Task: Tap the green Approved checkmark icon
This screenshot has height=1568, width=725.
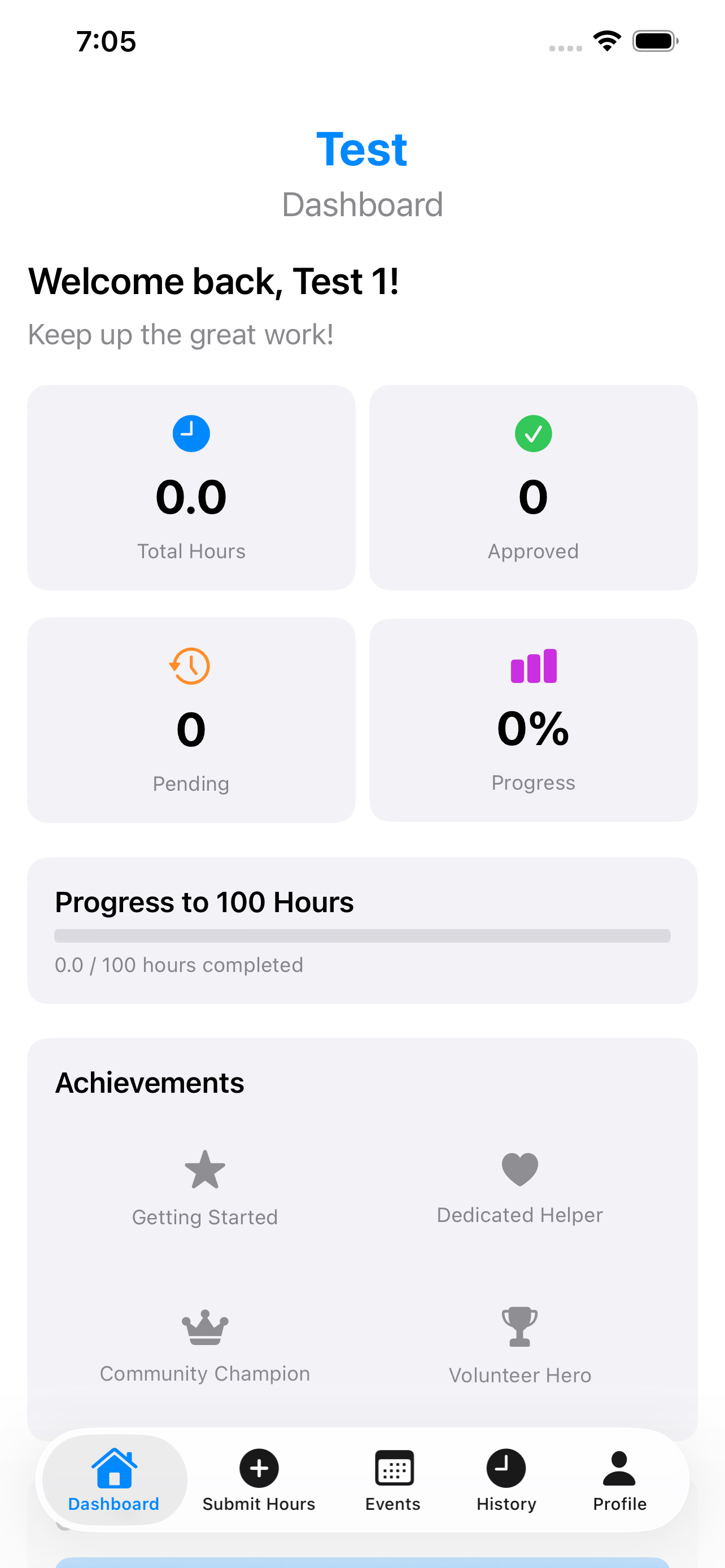Action: tap(533, 433)
